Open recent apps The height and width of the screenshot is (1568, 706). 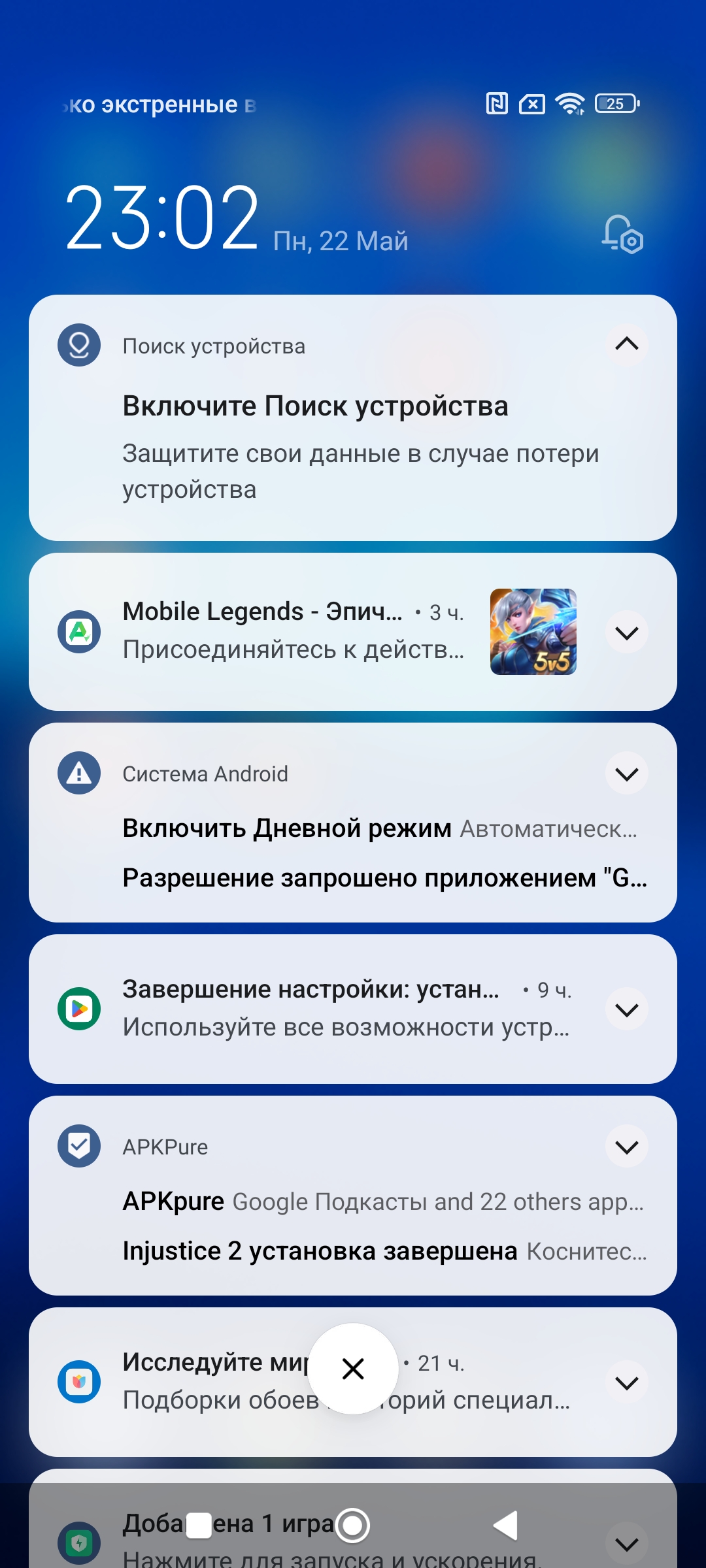tap(199, 1526)
